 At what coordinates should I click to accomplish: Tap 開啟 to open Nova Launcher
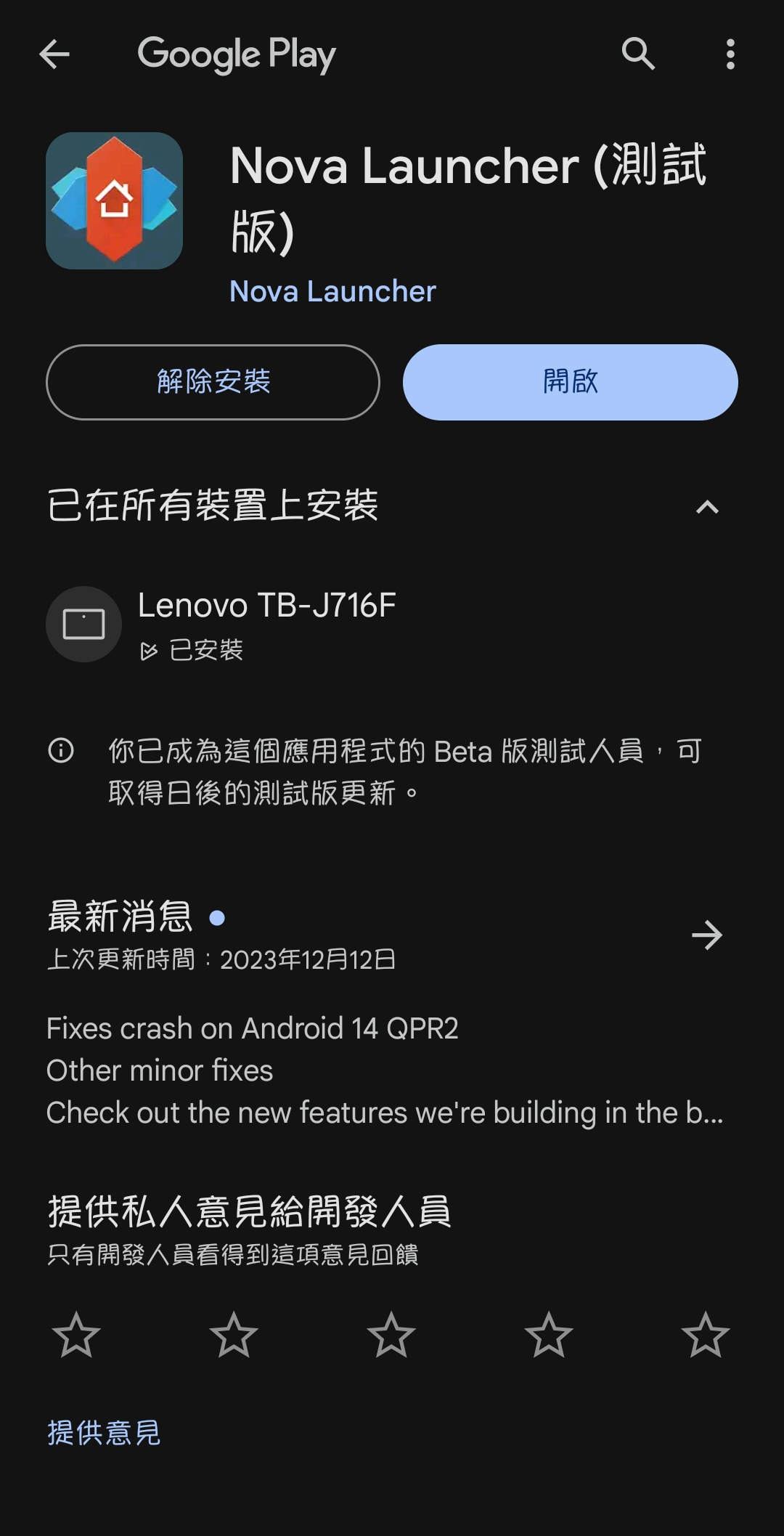tap(571, 382)
